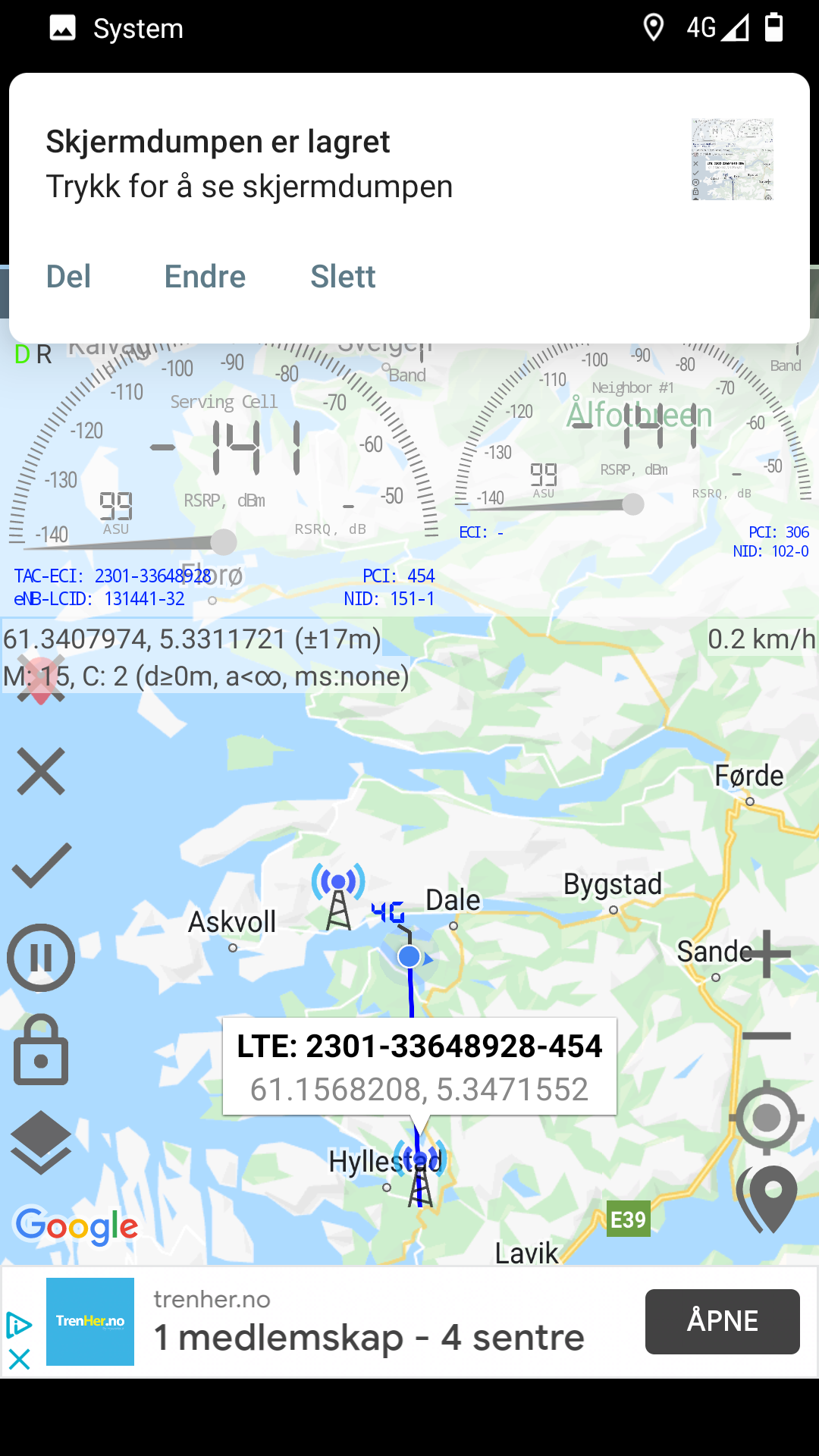The width and height of the screenshot is (819, 1456).
Task: Tap the X icon on the map
Action: pos(41,772)
